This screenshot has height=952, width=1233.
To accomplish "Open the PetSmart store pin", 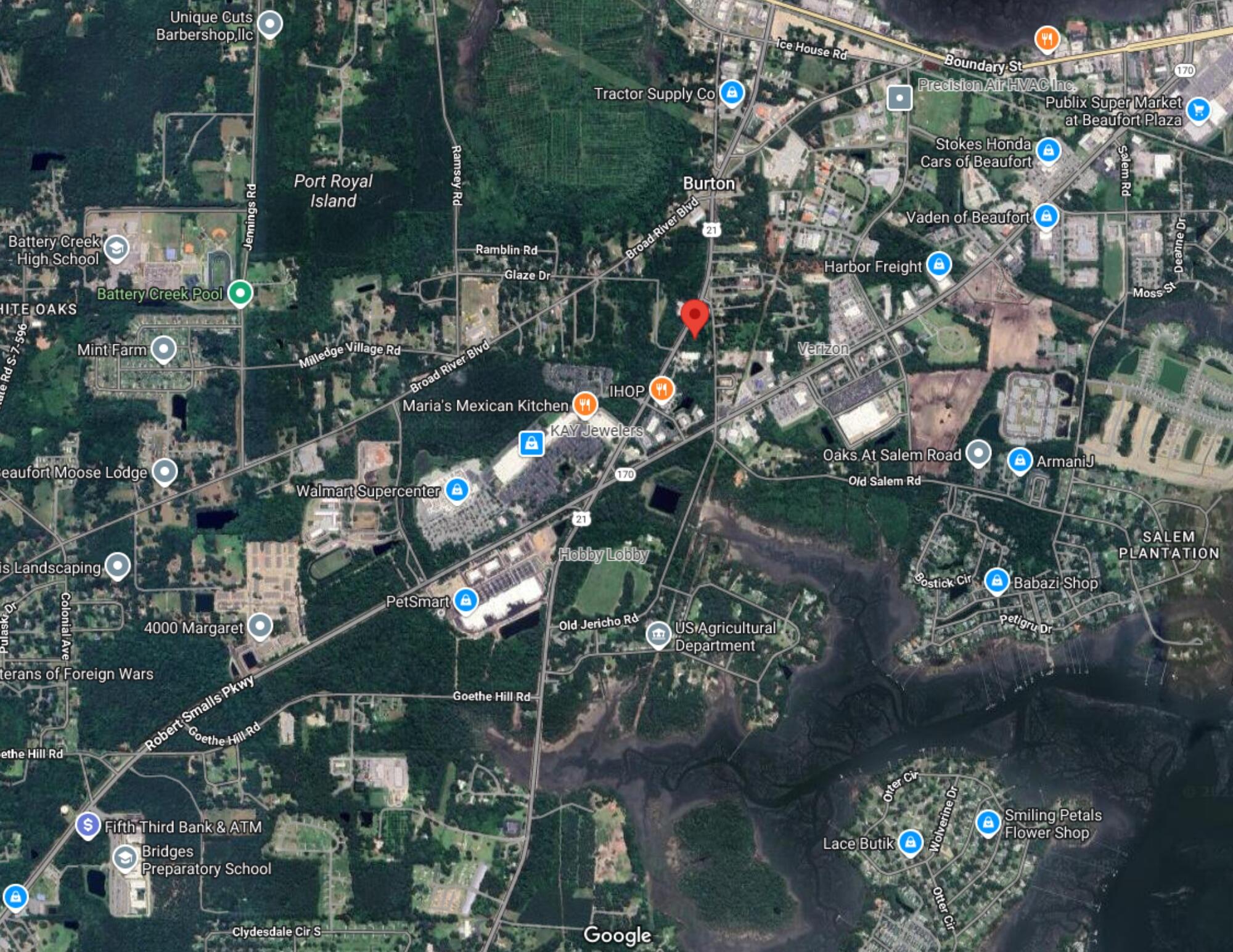I will 466,600.
